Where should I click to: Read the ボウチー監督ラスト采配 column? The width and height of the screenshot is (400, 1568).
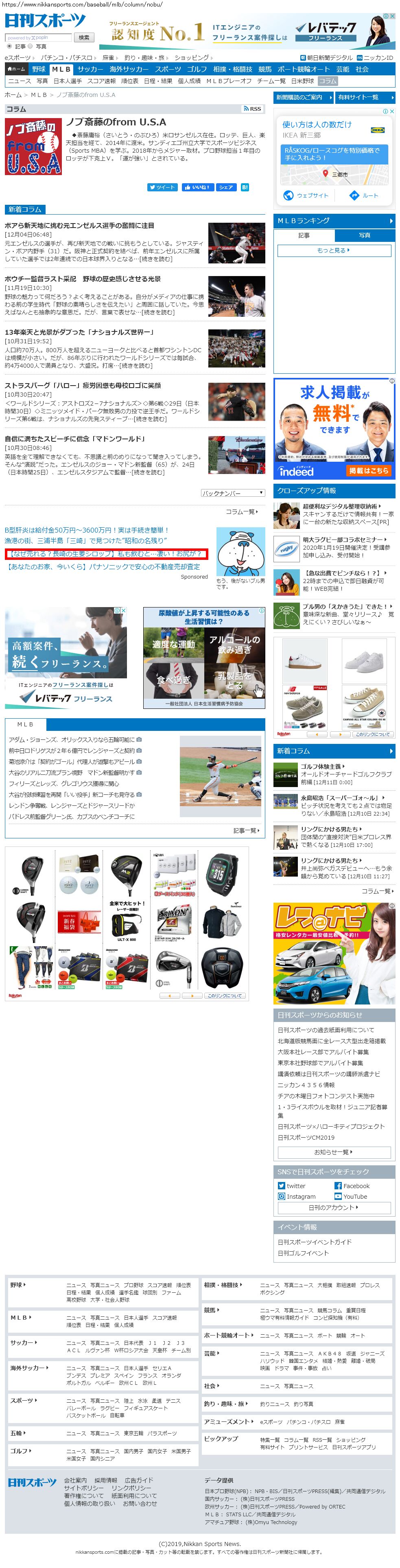(83, 279)
